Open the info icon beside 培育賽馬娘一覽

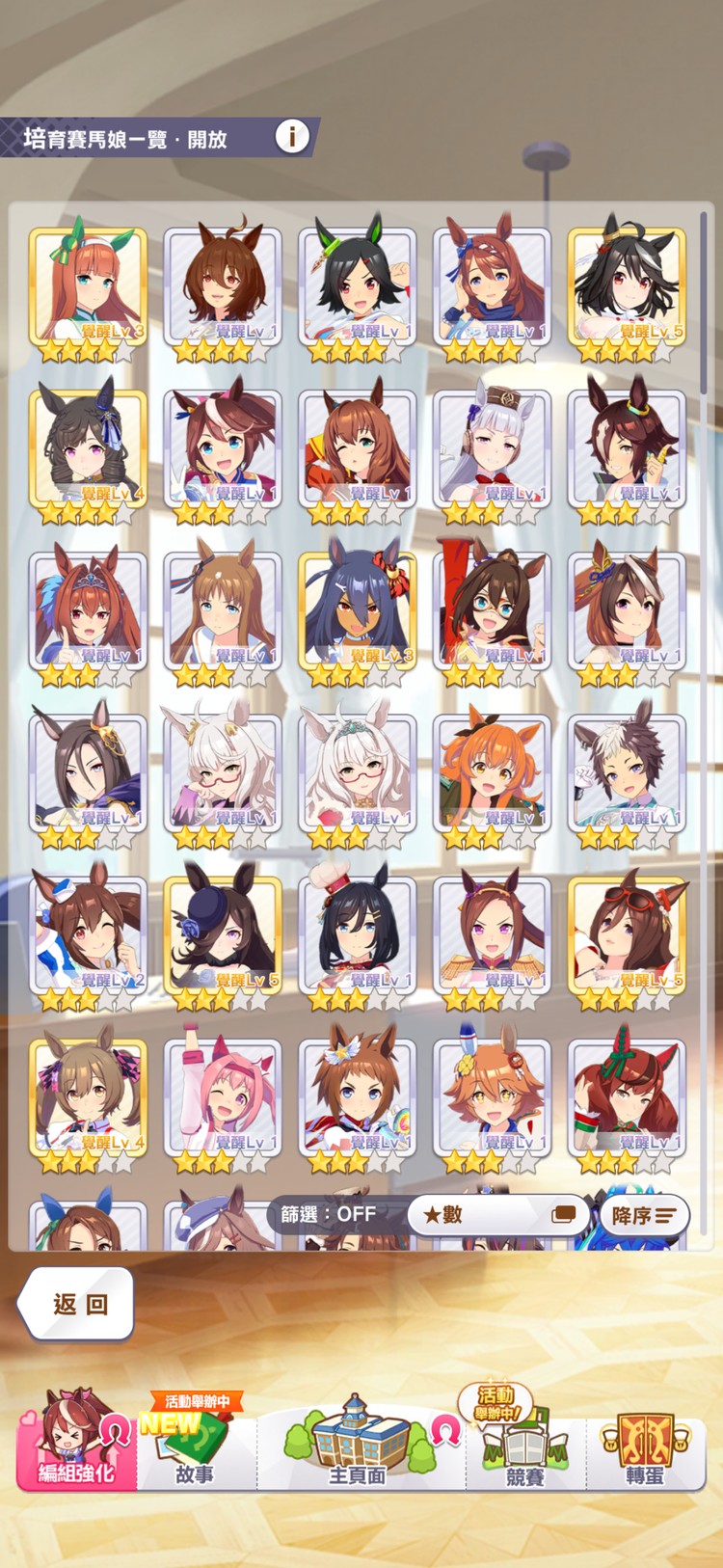pyautogui.click(x=291, y=137)
